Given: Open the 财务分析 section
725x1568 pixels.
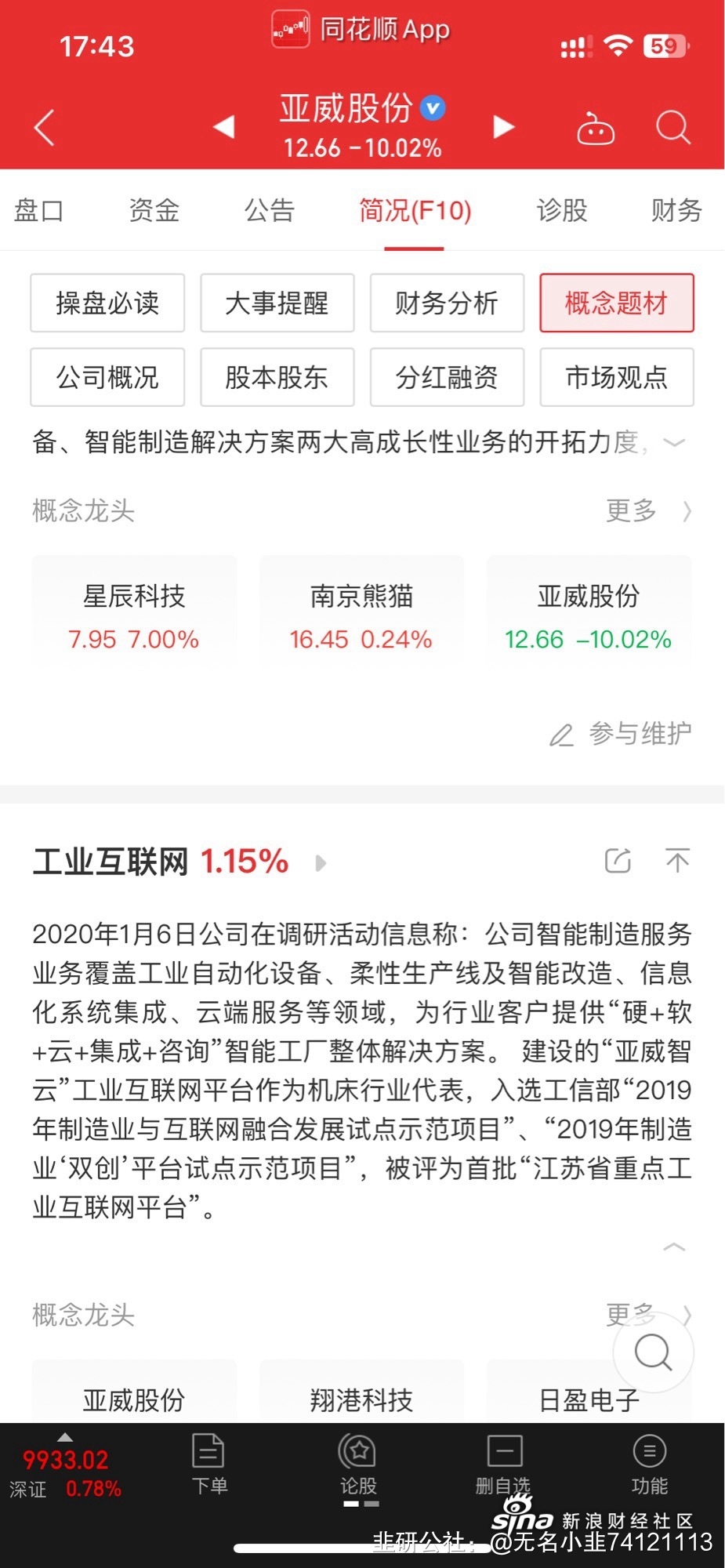Looking at the screenshot, I should coord(447,303).
